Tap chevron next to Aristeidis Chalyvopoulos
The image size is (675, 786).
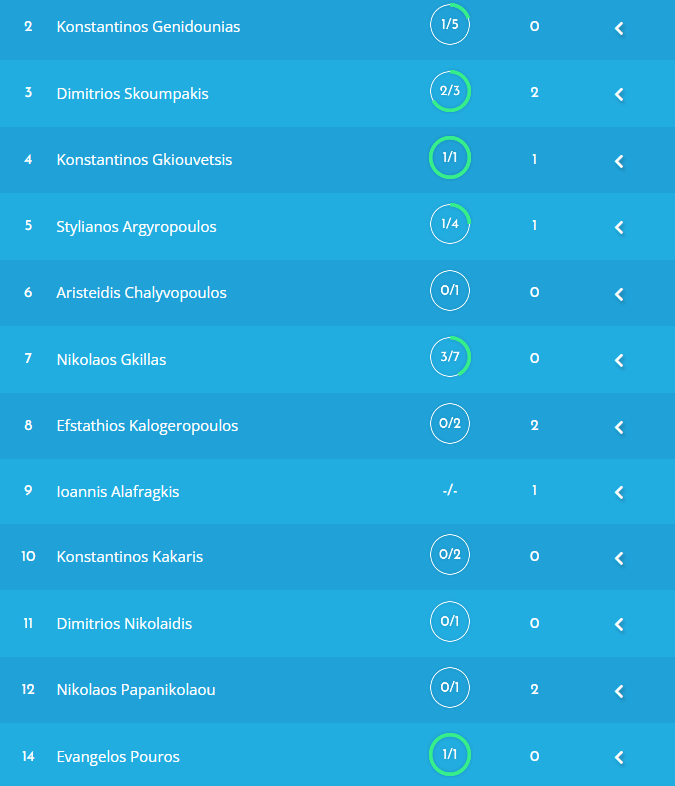click(x=619, y=294)
